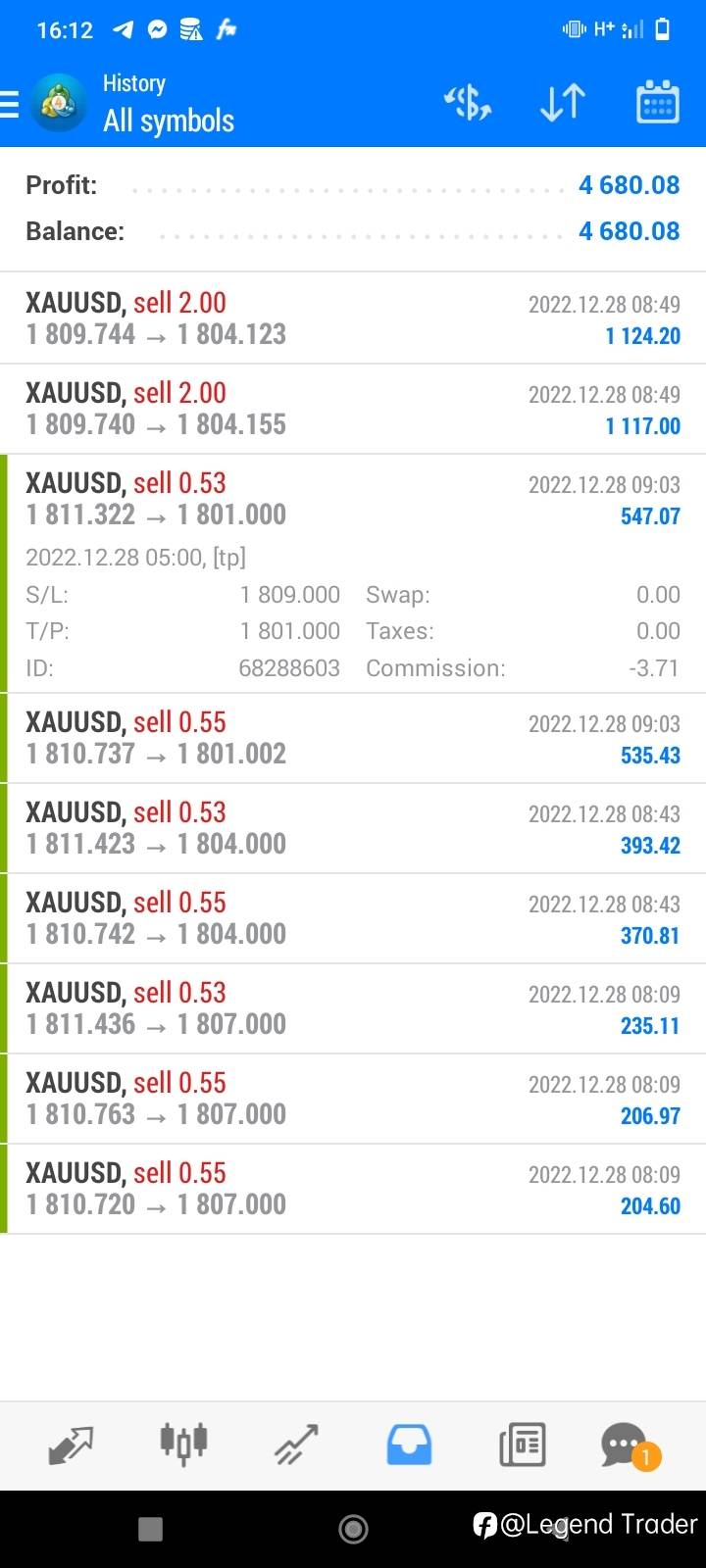Open the hamburger side menu
Screen dimensions: 706x1568
click(x=10, y=103)
